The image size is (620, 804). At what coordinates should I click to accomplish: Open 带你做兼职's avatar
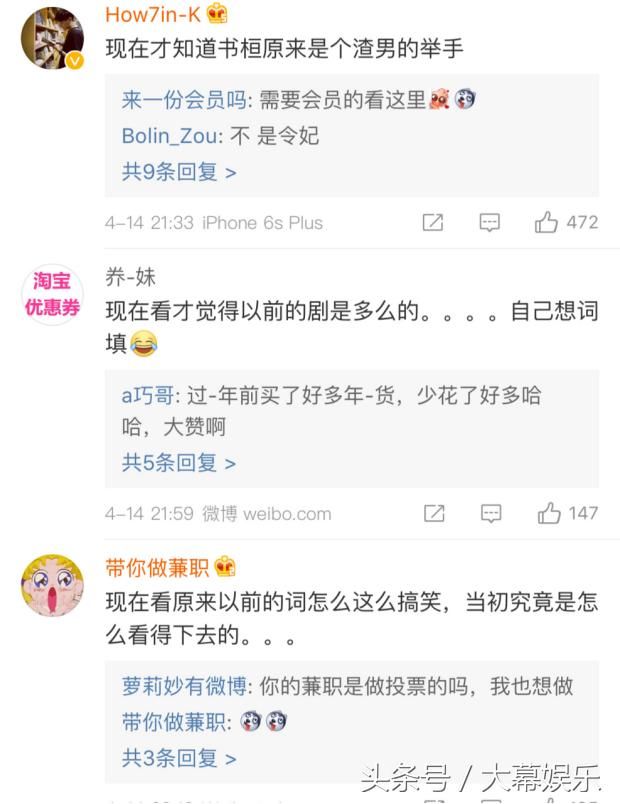[x=52, y=586]
